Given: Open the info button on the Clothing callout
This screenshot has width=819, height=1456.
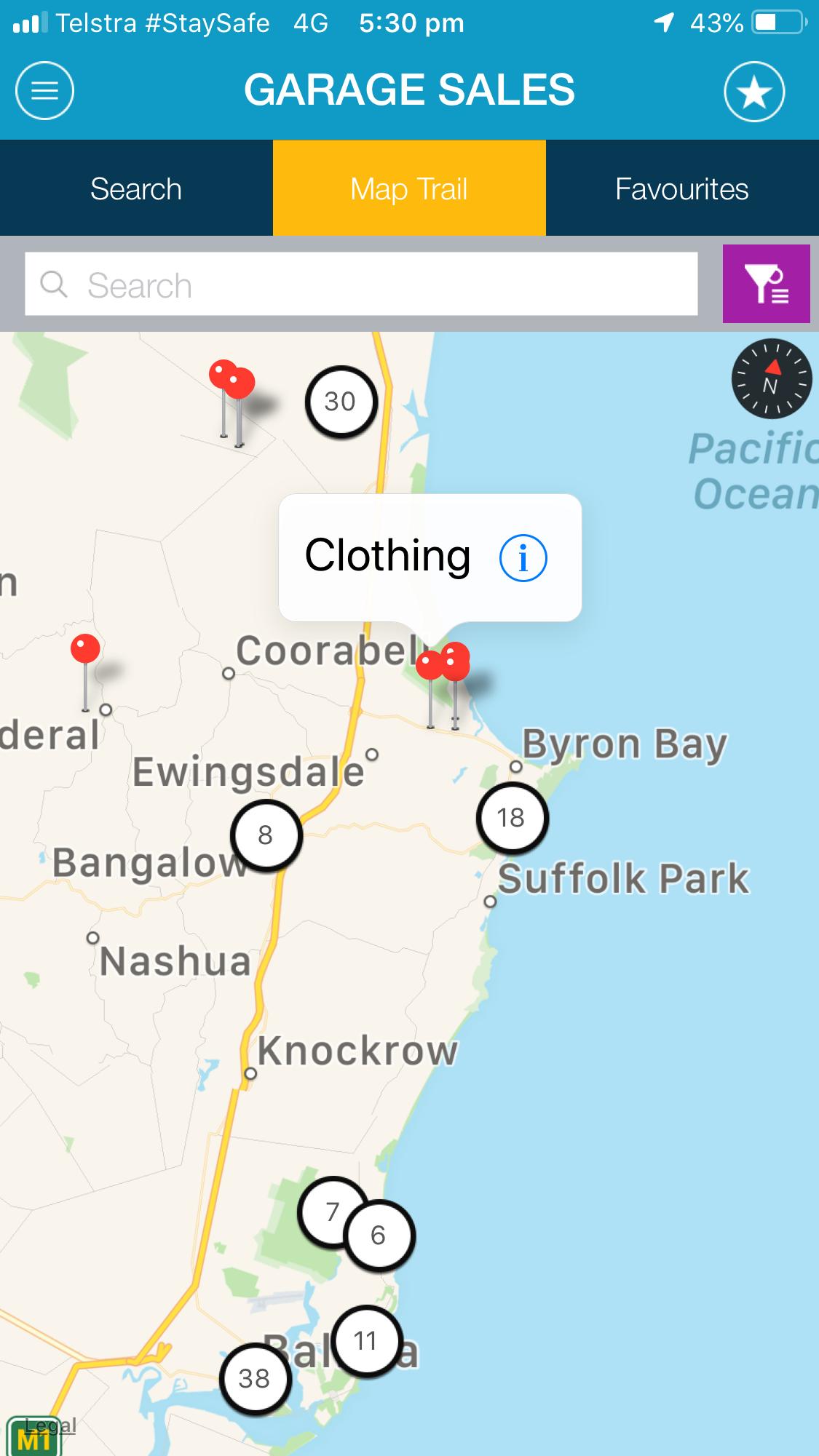Looking at the screenshot, I should pos(523,558).
